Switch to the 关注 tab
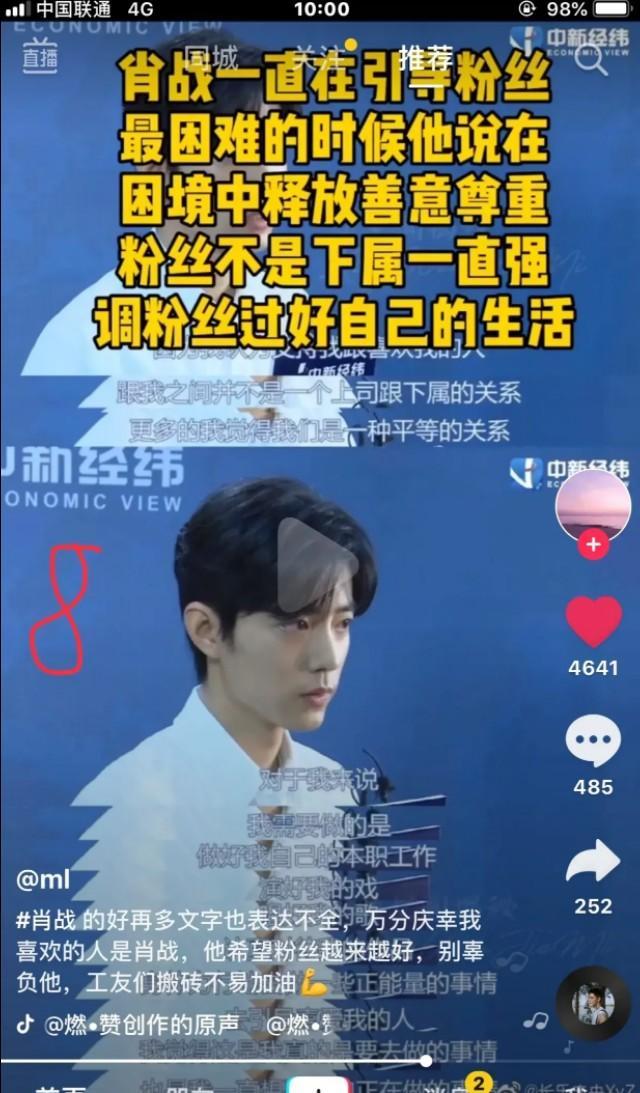 click(319, 57)
